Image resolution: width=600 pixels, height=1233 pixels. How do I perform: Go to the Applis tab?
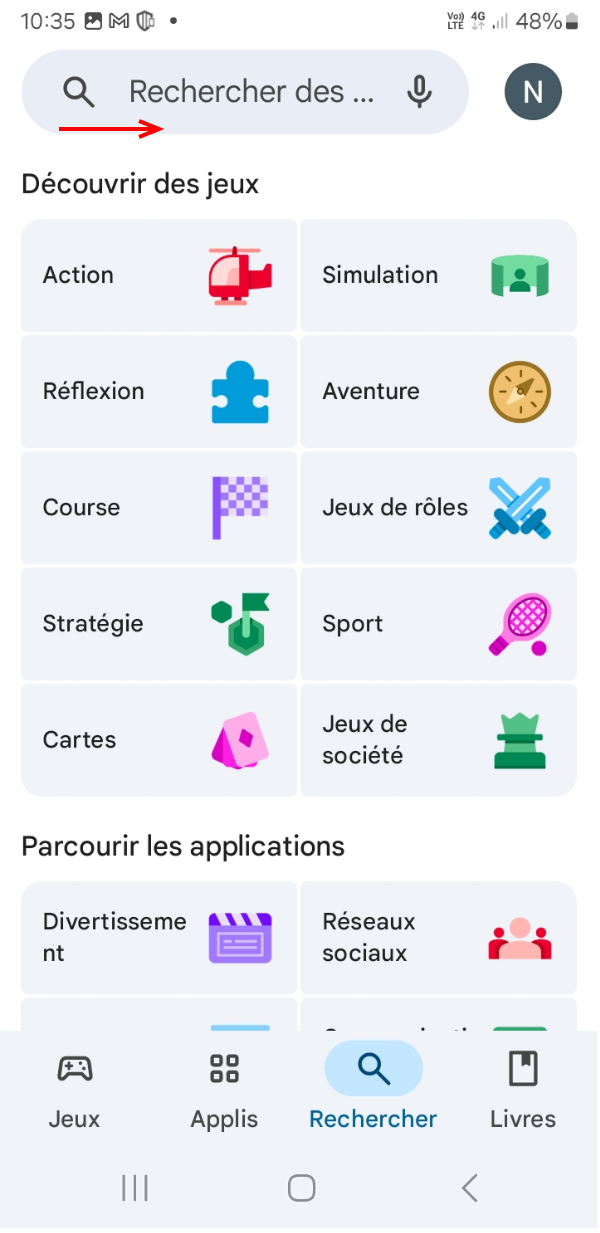pos(224,1090)
